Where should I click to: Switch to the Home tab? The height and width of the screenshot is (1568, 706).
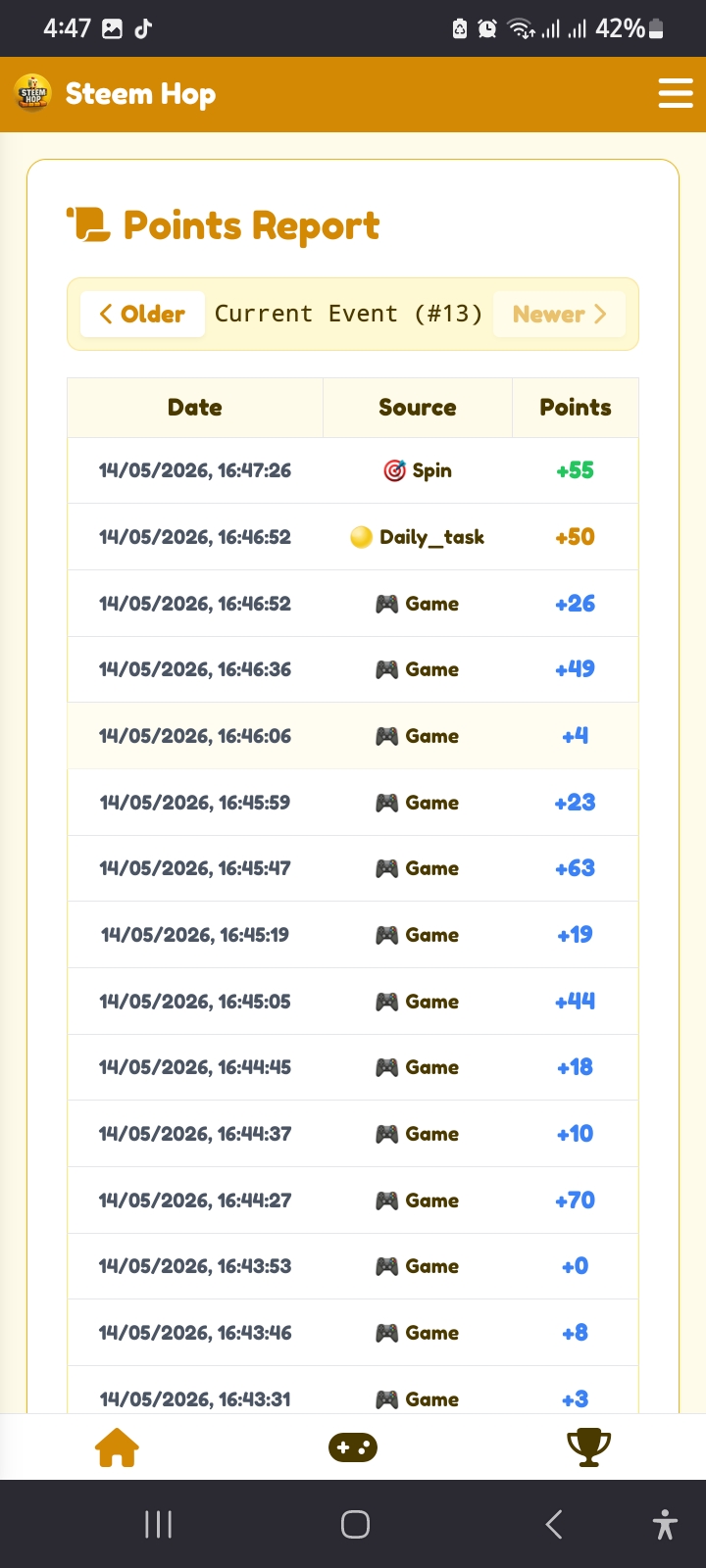pos(117,1447)
